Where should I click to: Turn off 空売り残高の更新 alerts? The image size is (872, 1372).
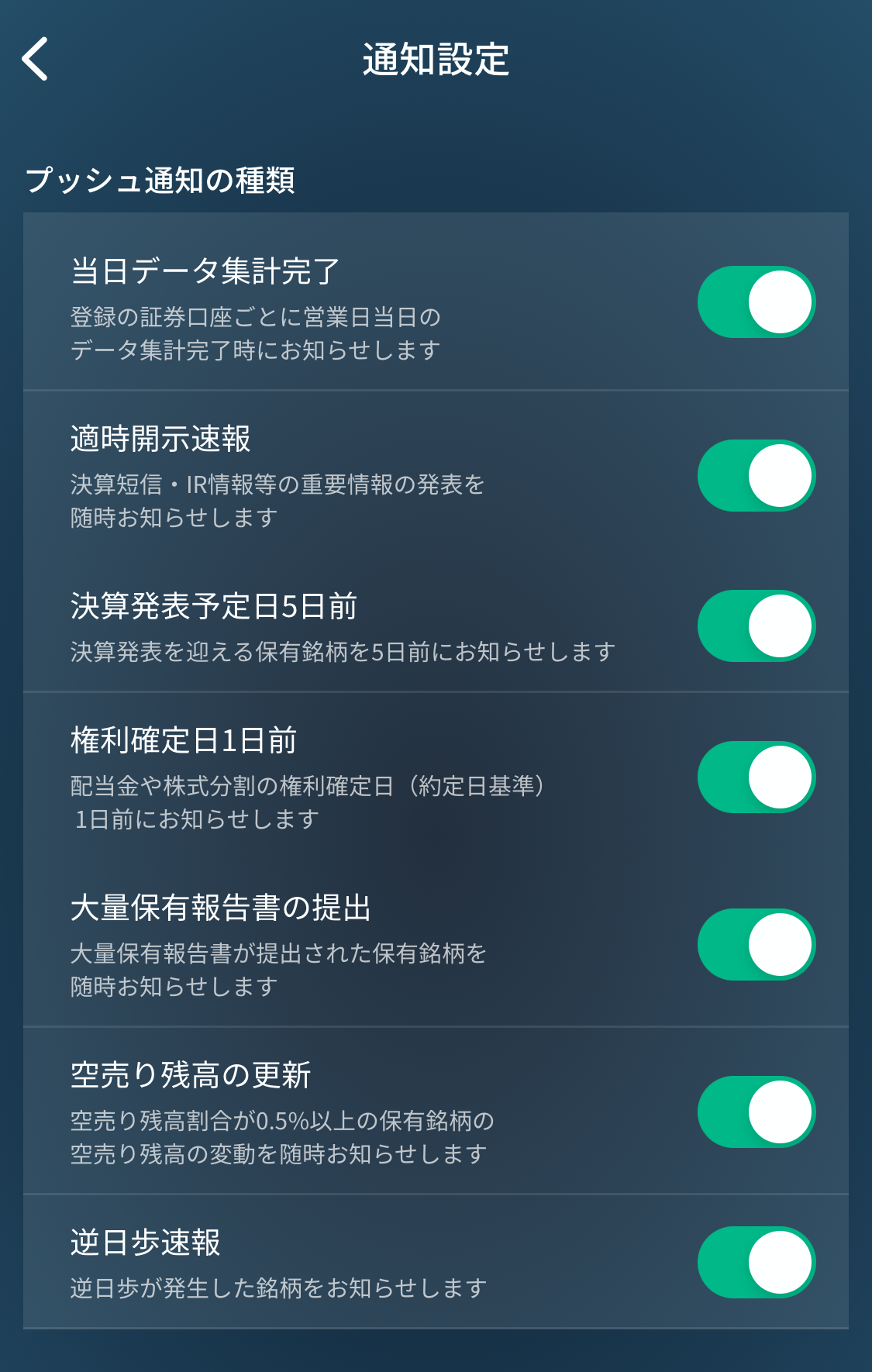click(756, 1112)
